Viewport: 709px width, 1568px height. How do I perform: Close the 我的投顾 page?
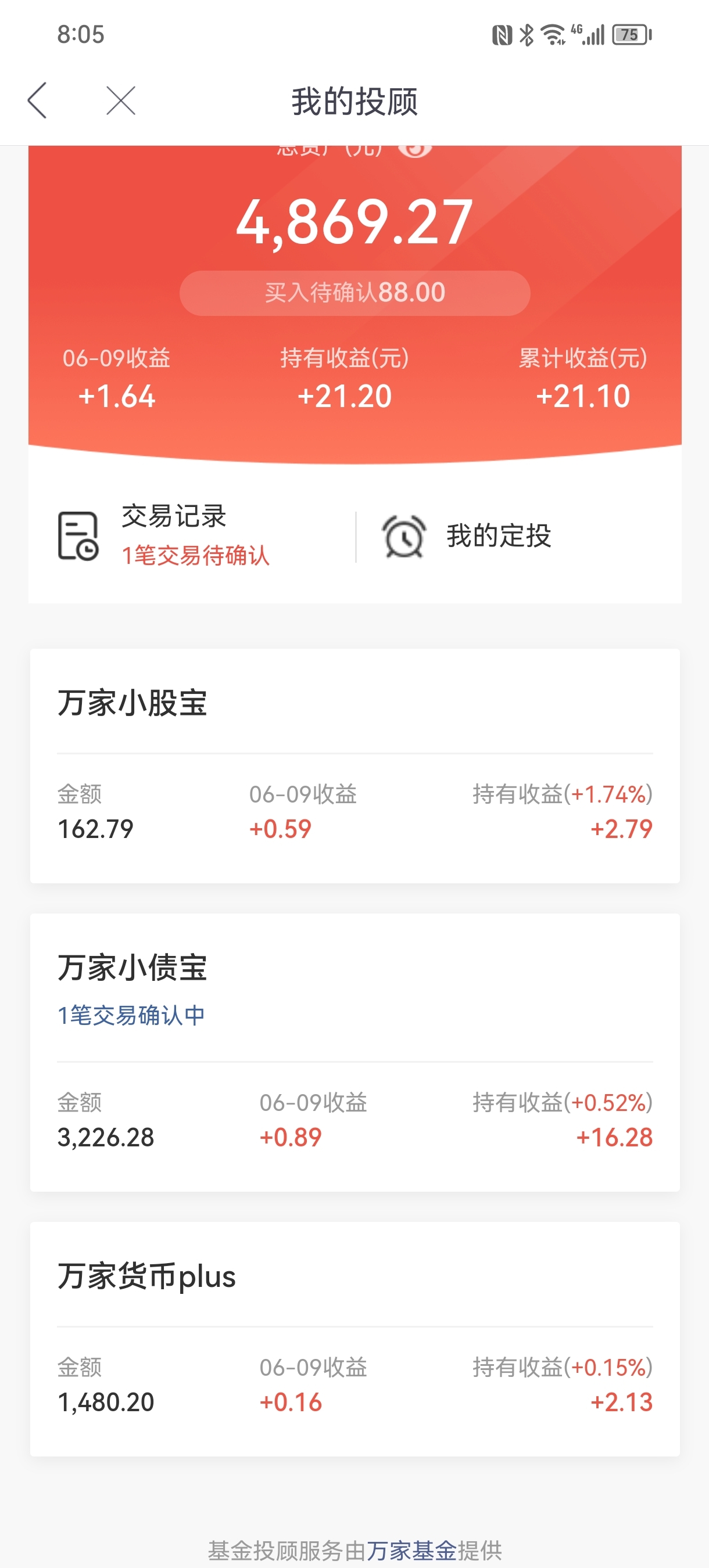point(121,100)
